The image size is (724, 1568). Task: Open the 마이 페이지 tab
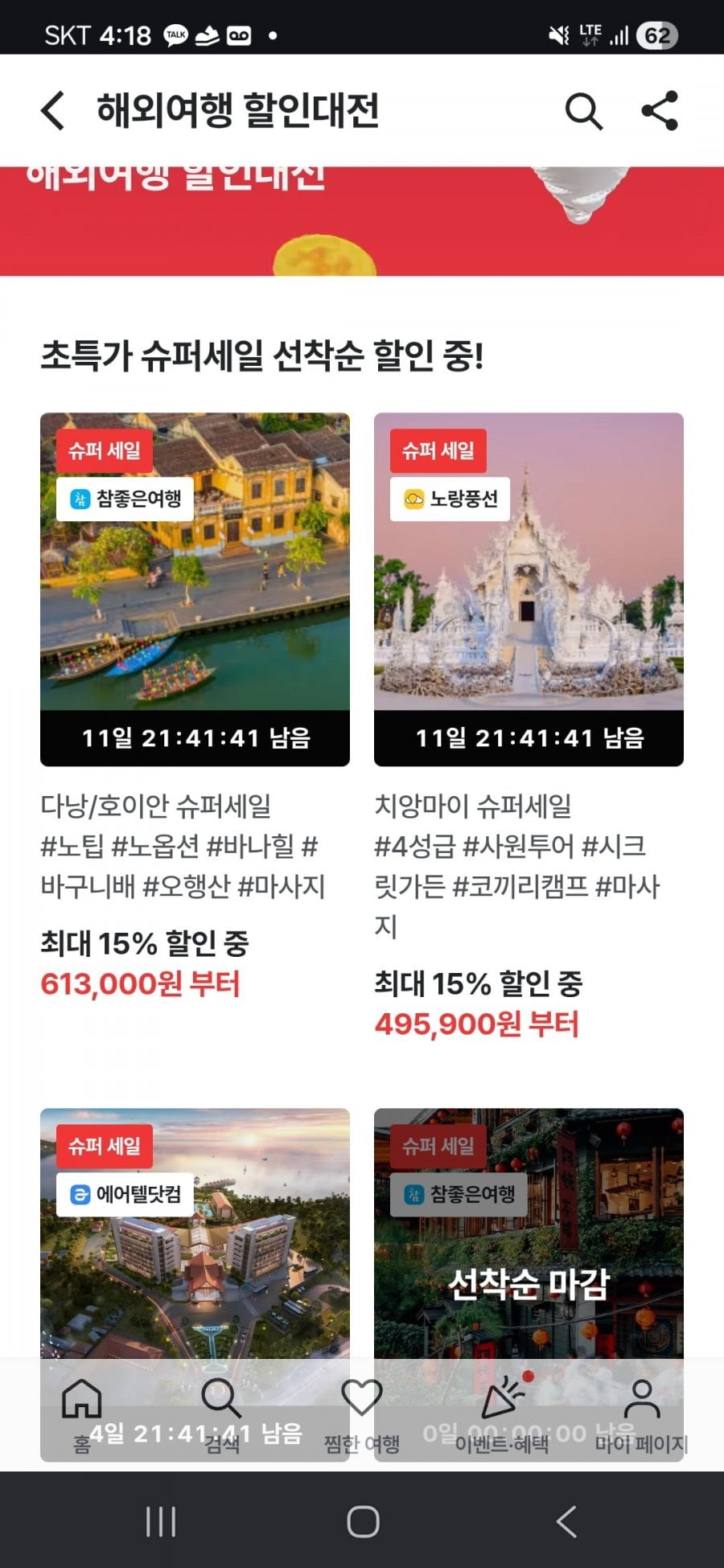click(641, 1415)
